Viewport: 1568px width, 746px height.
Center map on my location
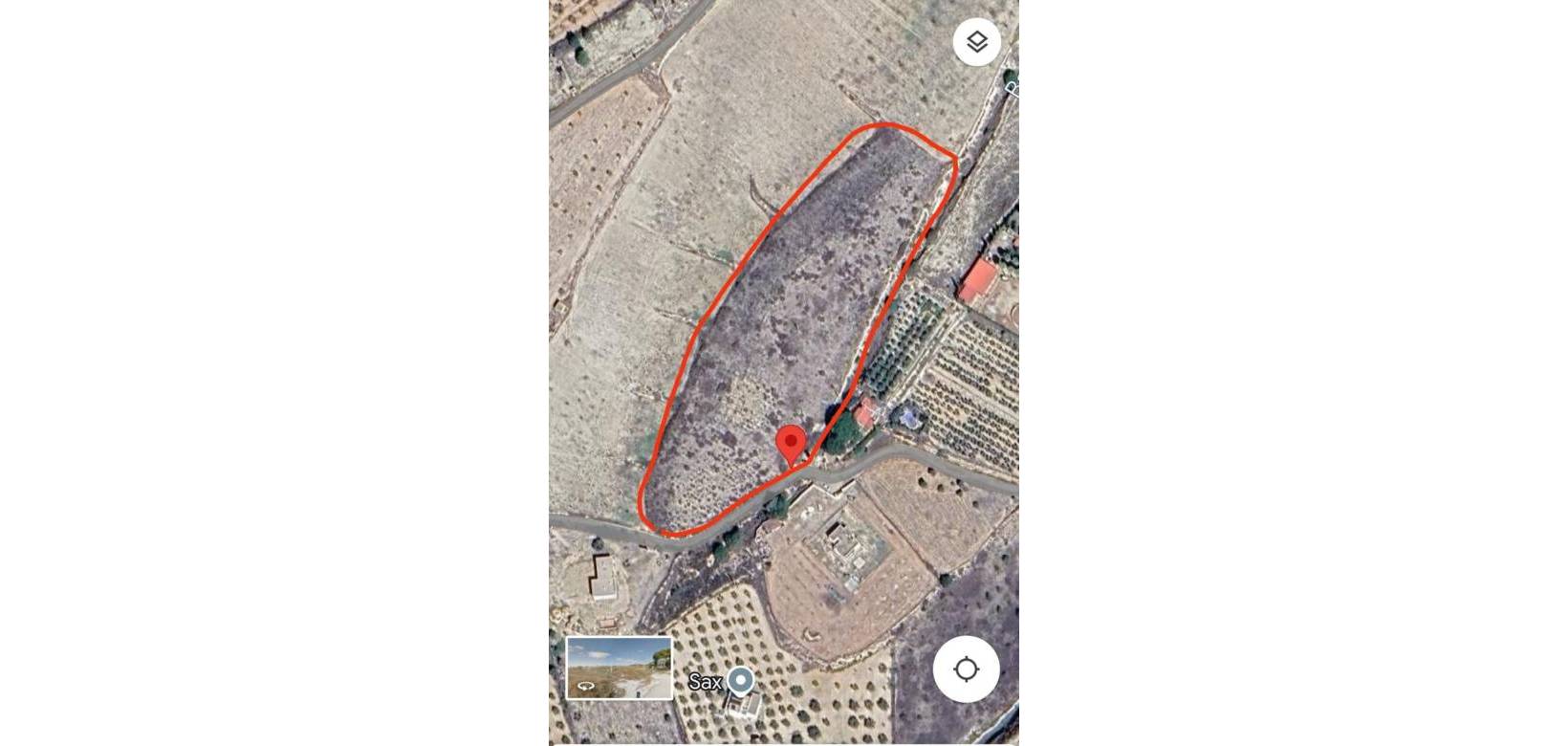(x=966, y=669)
